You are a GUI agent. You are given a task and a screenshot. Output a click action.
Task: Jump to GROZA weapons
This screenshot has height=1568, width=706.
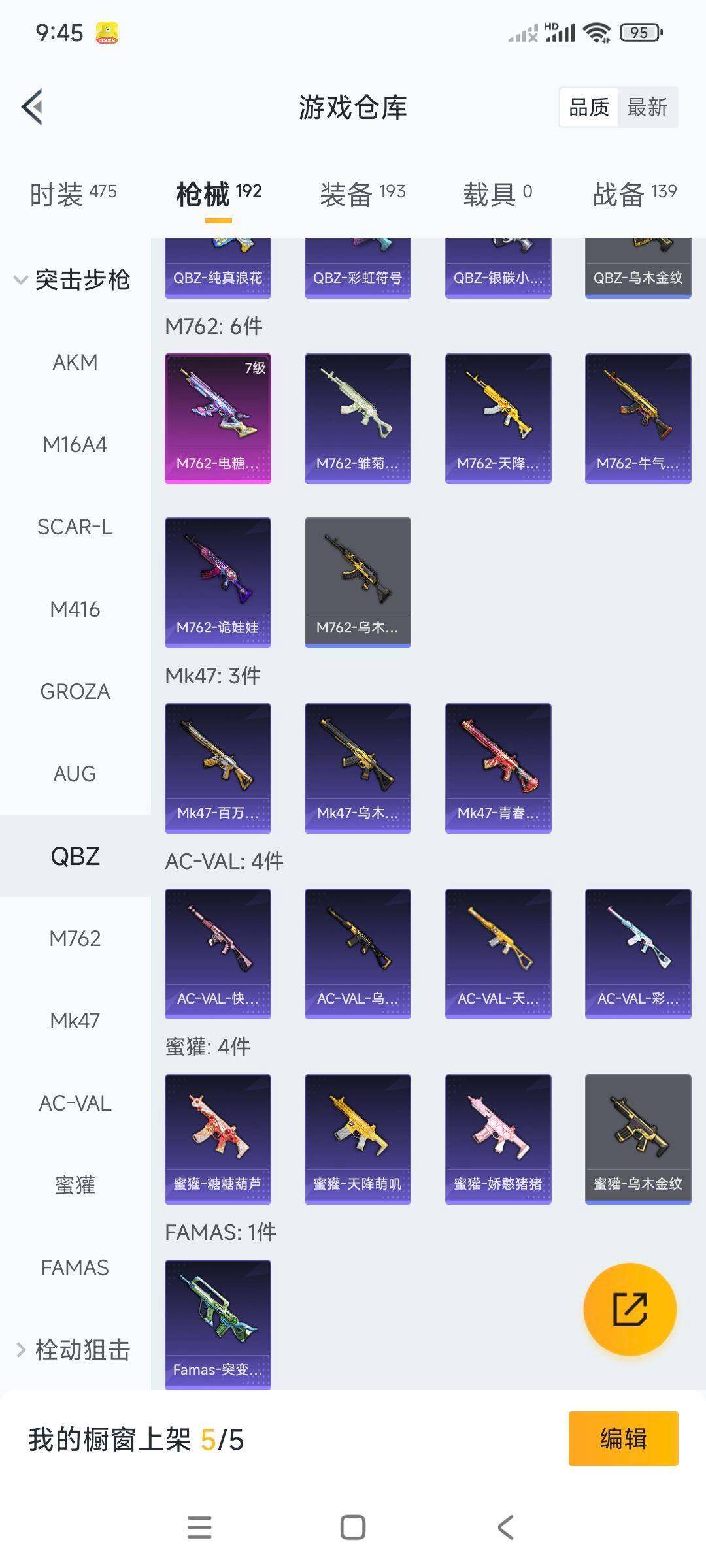75,691
